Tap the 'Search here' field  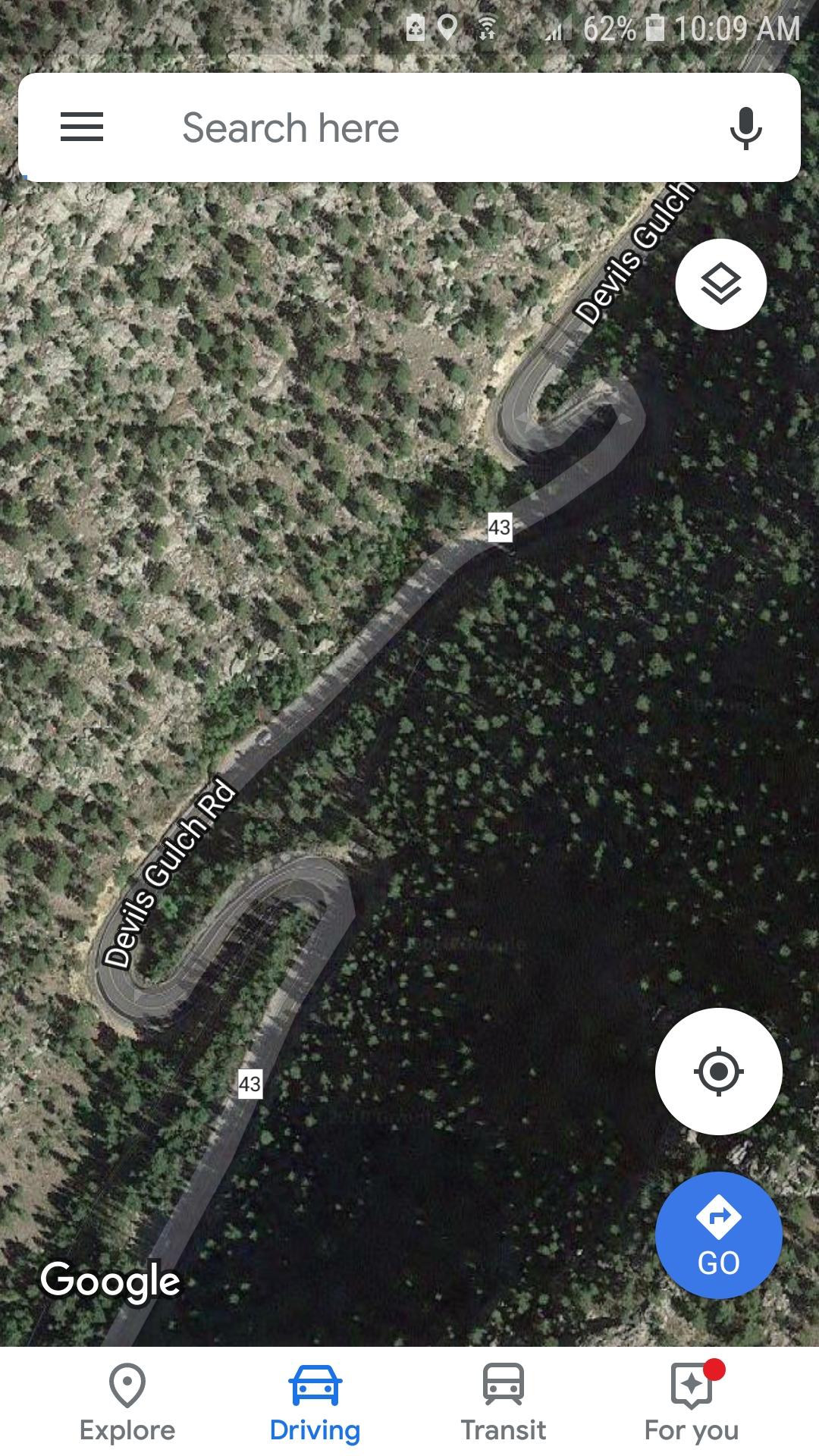(x=409, y=127)
